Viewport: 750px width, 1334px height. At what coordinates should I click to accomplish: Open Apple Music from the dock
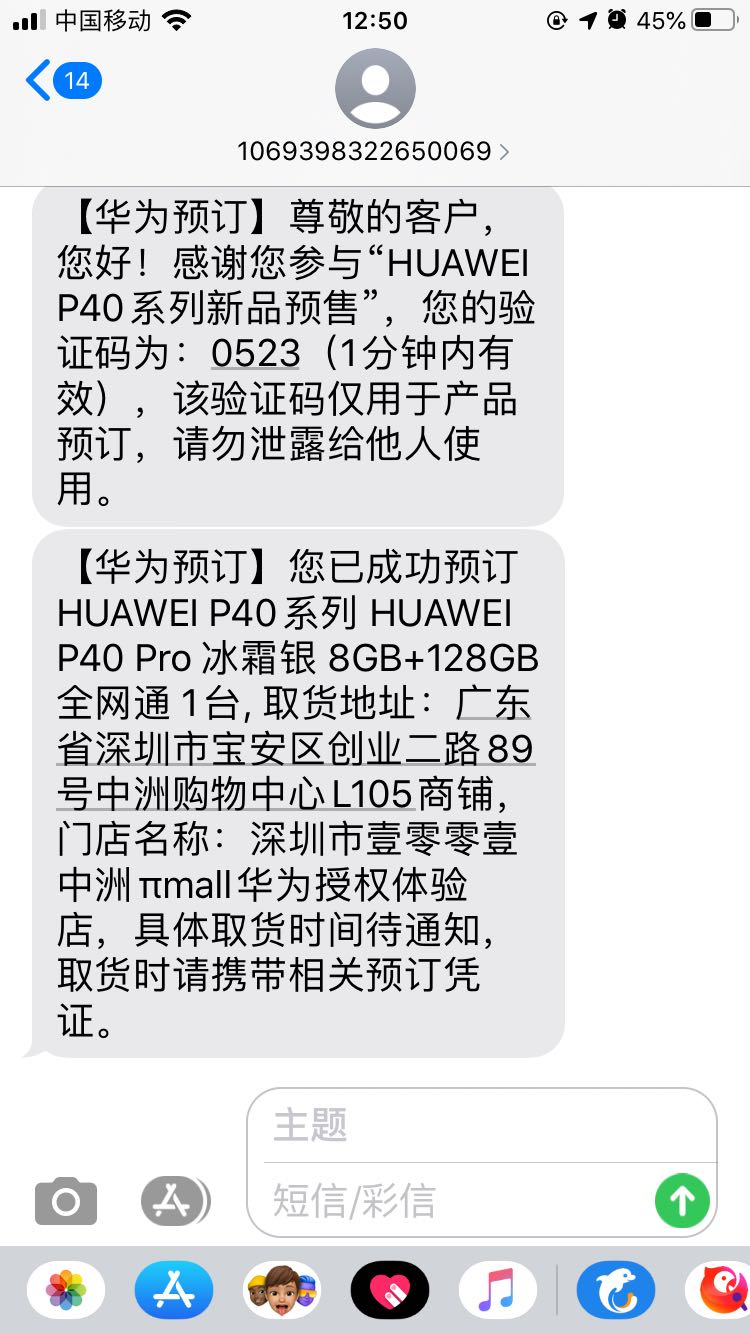pyautogui.click(x=498, y=1290)
